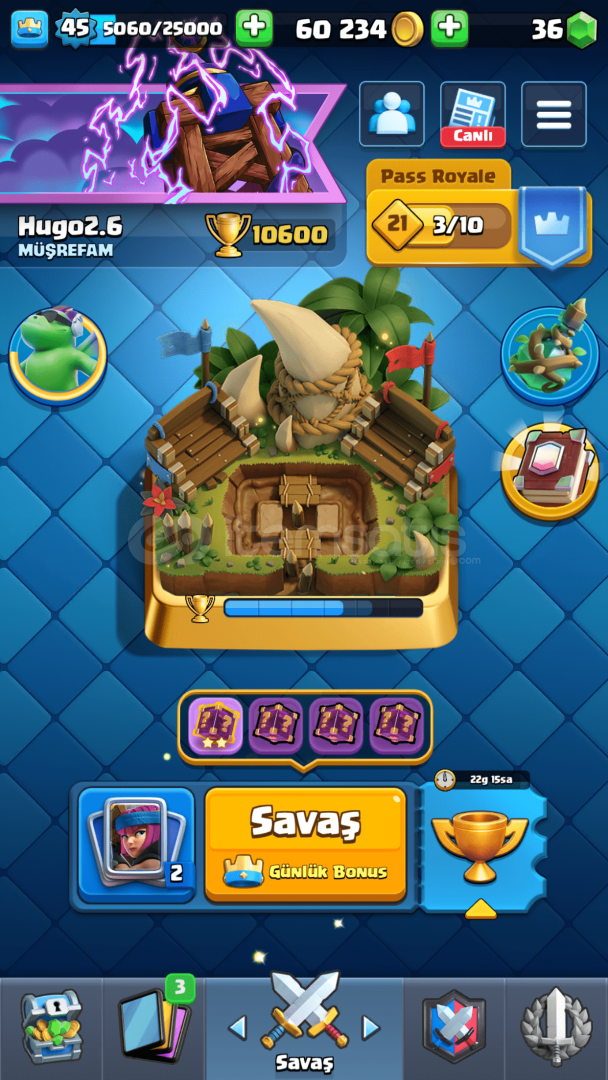Open the magic book icon
This screenshot has height=1080, width=608.
point(549,471)
